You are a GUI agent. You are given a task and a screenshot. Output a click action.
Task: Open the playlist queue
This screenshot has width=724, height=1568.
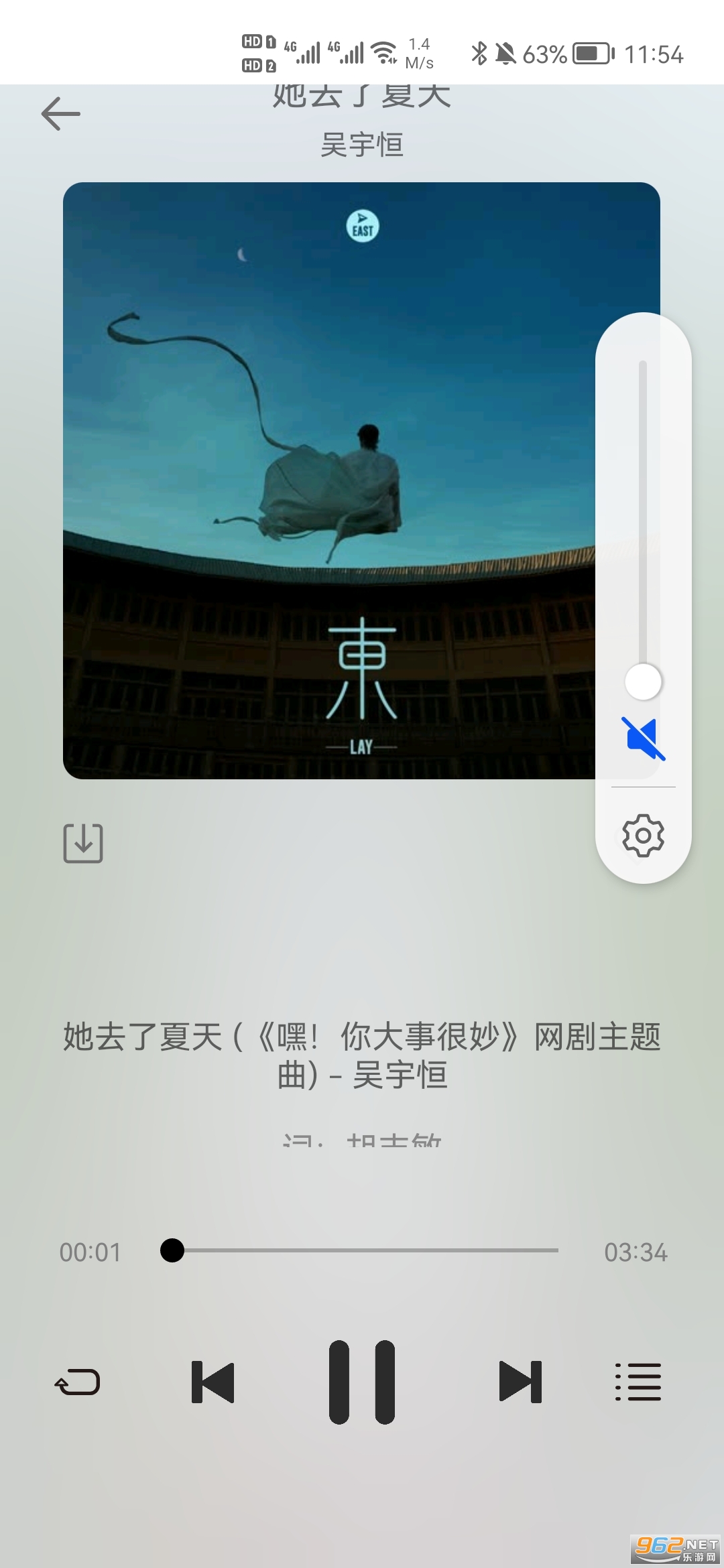click(x=638, y=1382)
